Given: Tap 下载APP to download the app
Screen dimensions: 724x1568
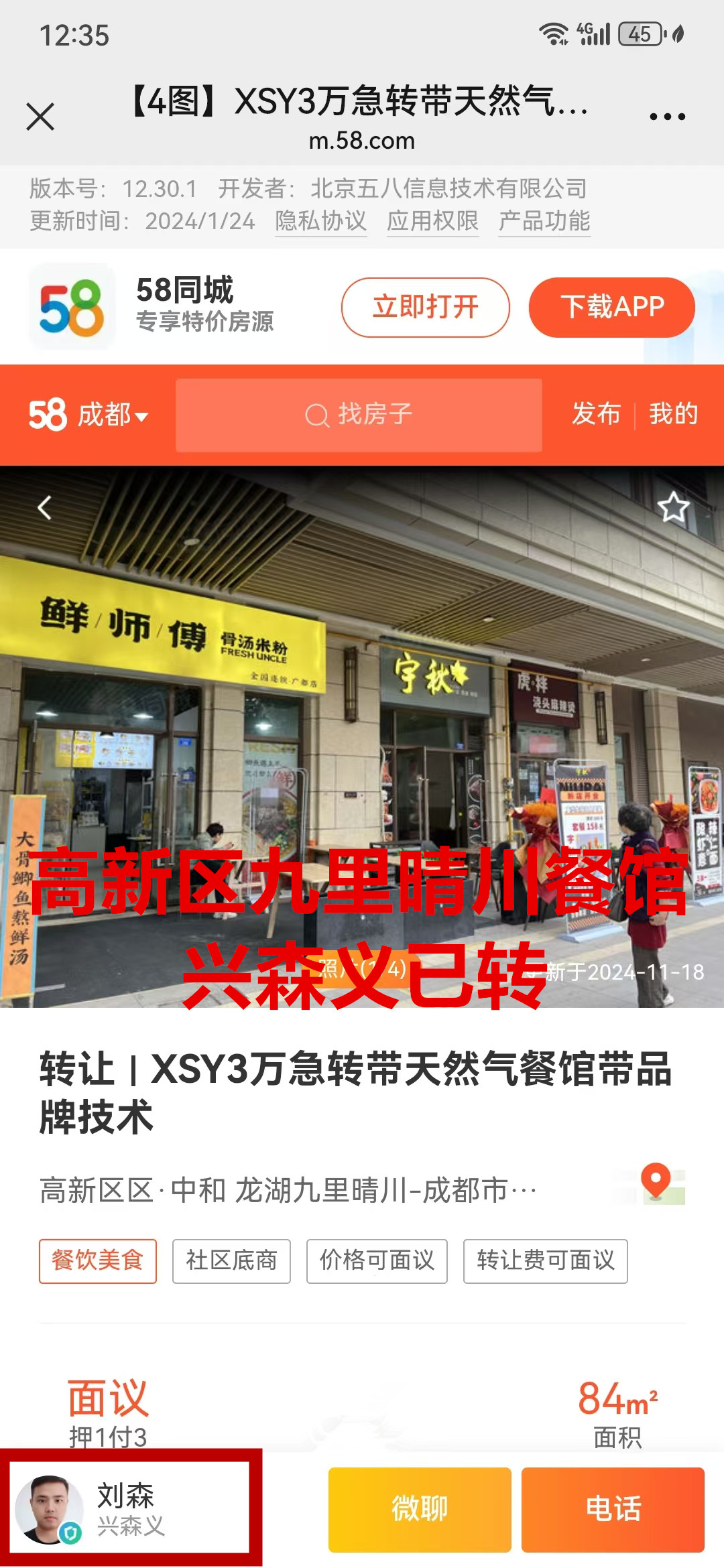Looking at the screenshot, I should pos(611,308).
